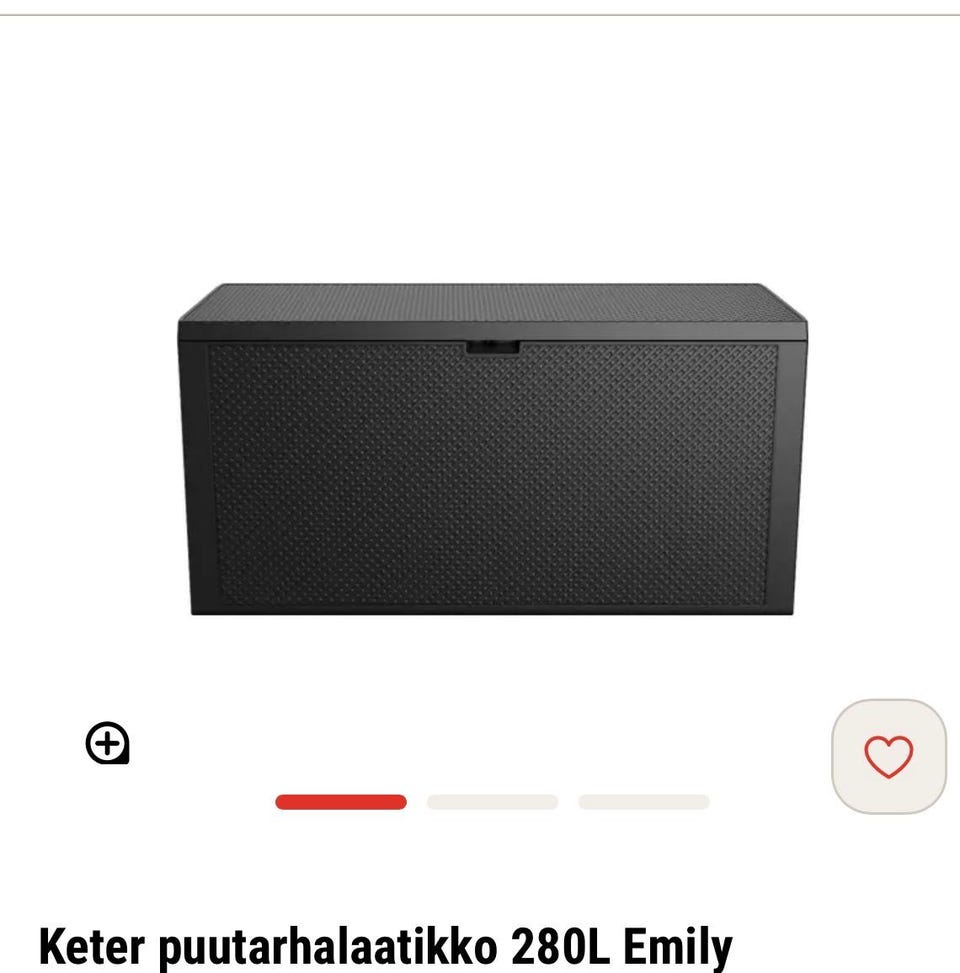Click the red active carousel indicator bar
This screenshot has height=973, width=960.
click(339, 801)
